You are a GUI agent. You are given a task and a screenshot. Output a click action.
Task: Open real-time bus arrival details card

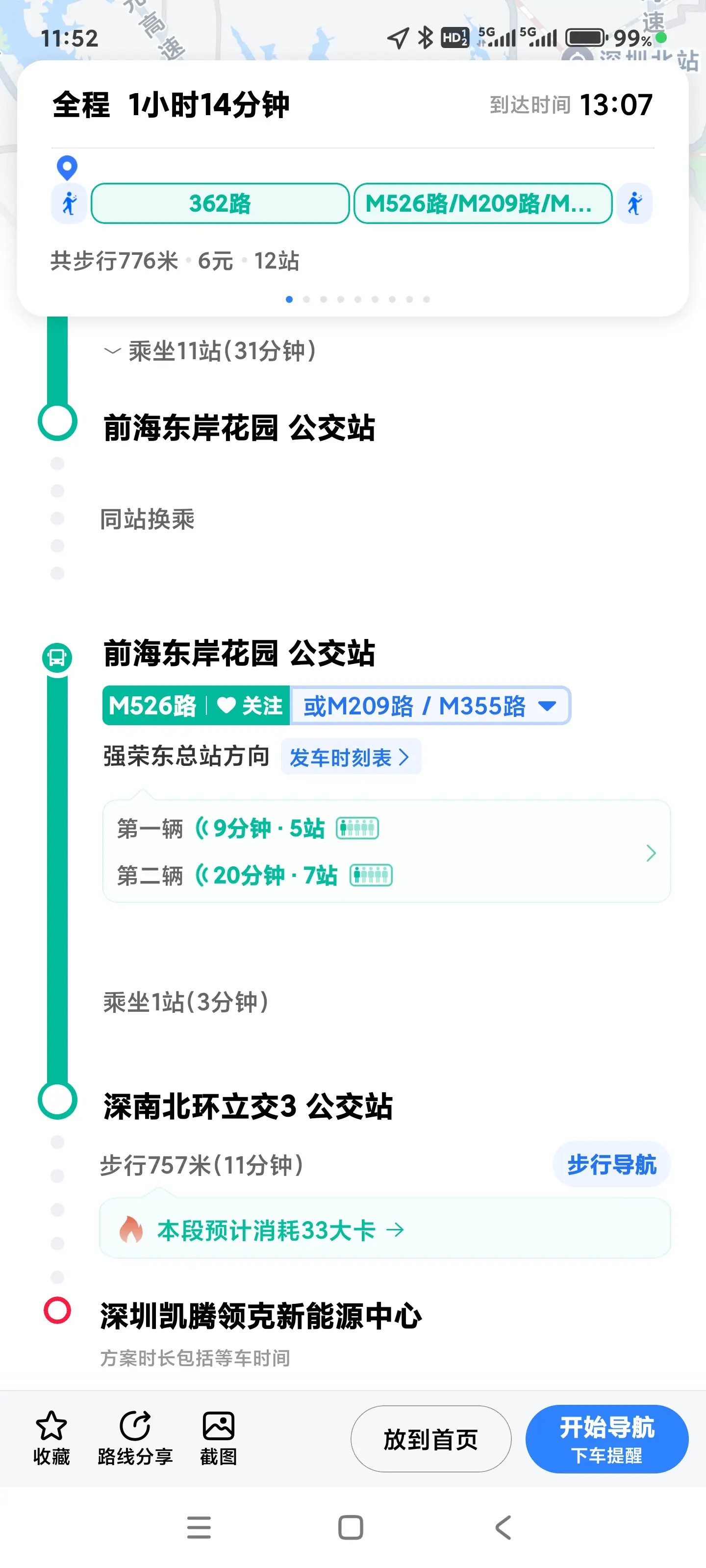386,852
